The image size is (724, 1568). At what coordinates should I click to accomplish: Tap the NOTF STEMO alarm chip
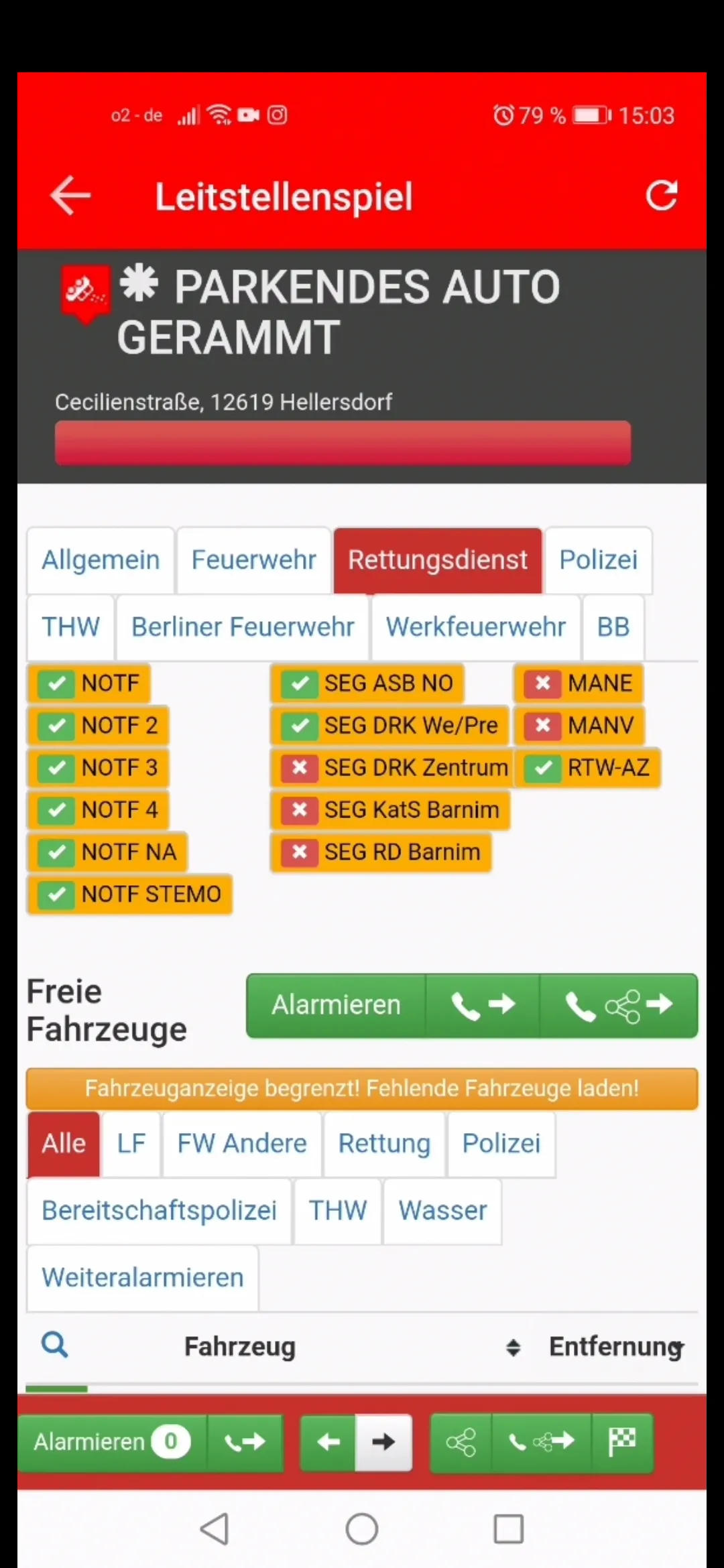[130, 894]
